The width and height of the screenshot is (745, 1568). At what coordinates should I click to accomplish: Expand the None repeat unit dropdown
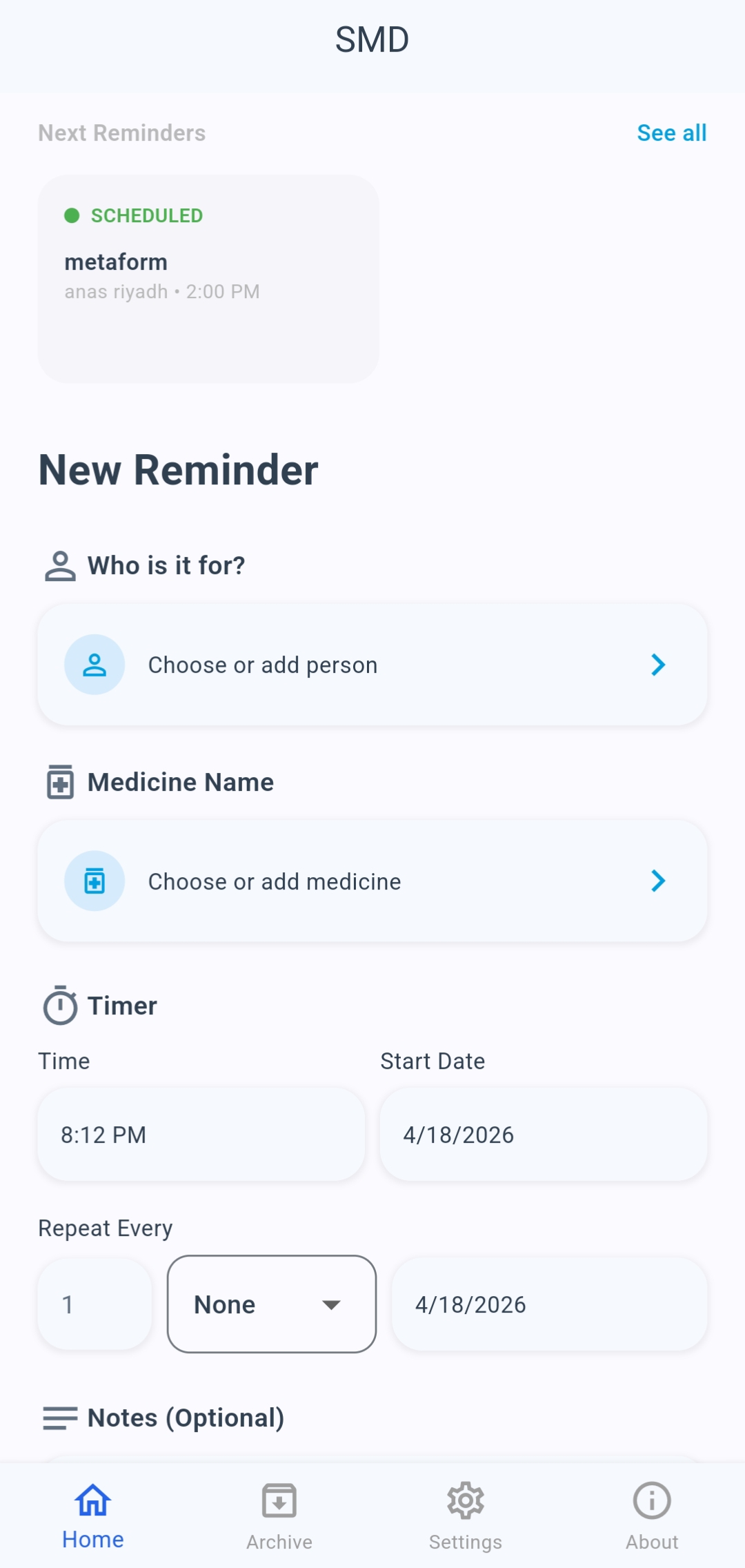(272, 1304)
